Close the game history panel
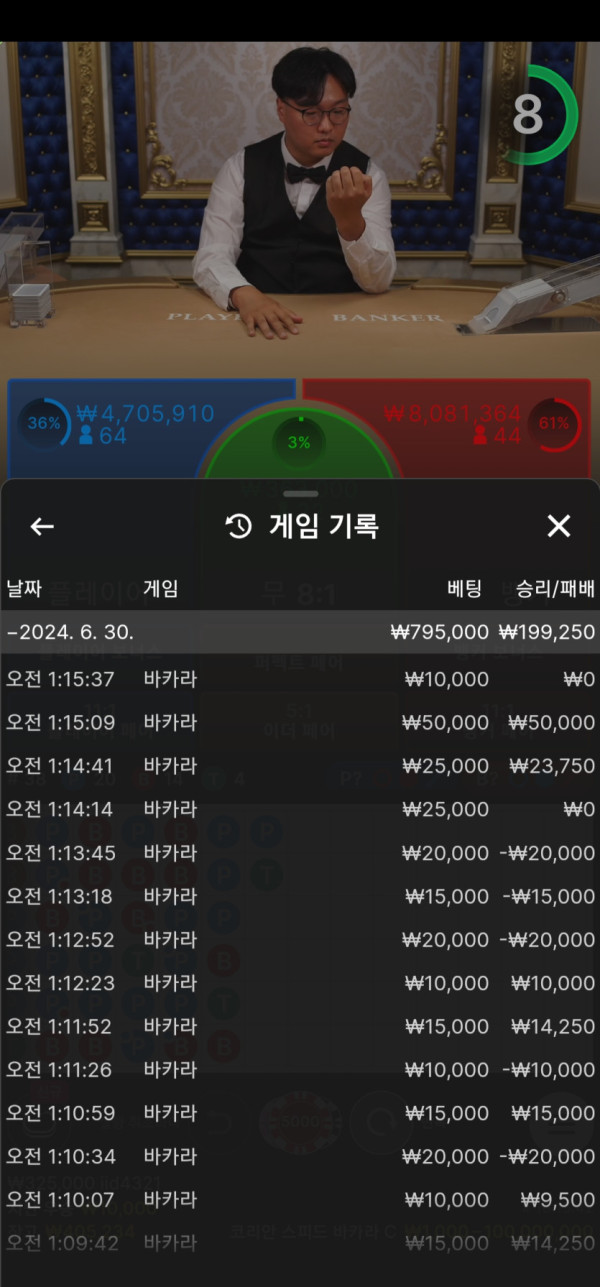Screen dimensions: 600x1287 (558, 526)
